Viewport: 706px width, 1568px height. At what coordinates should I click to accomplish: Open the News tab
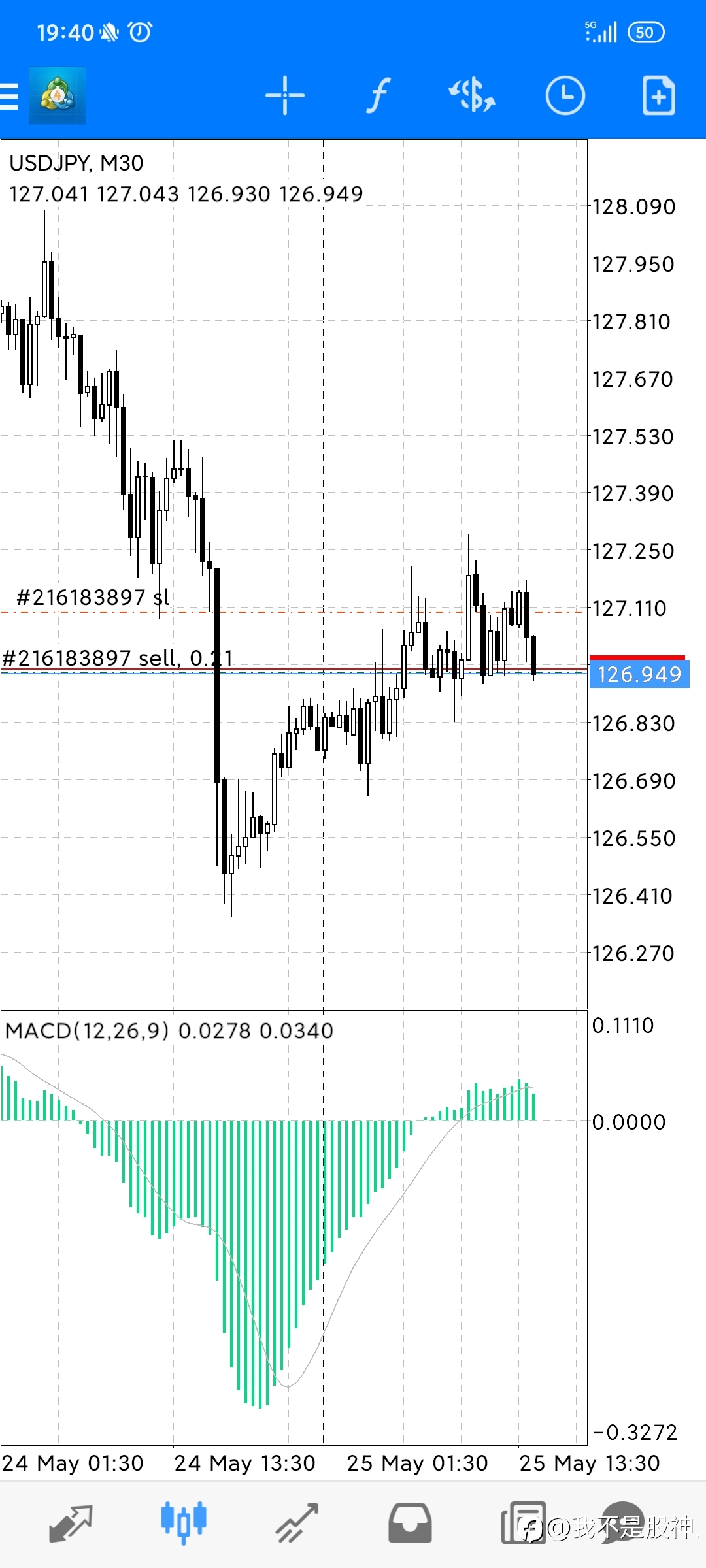pyautogui.click(x=523, y=1524)
